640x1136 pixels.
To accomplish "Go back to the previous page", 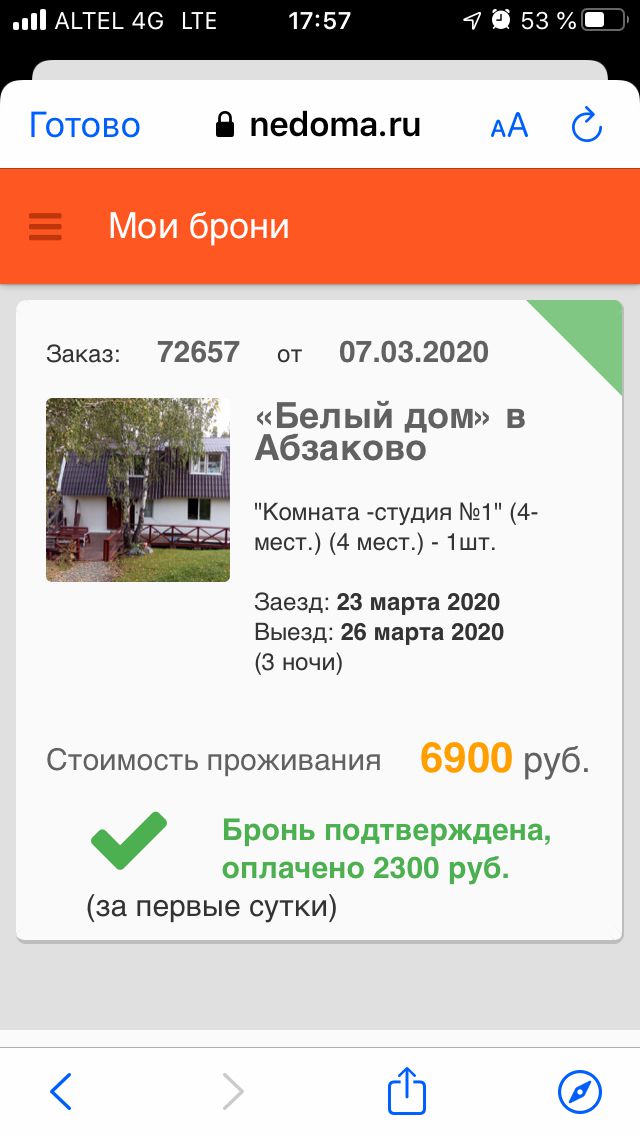I will pyautogui.click(x=61, y=1091).
